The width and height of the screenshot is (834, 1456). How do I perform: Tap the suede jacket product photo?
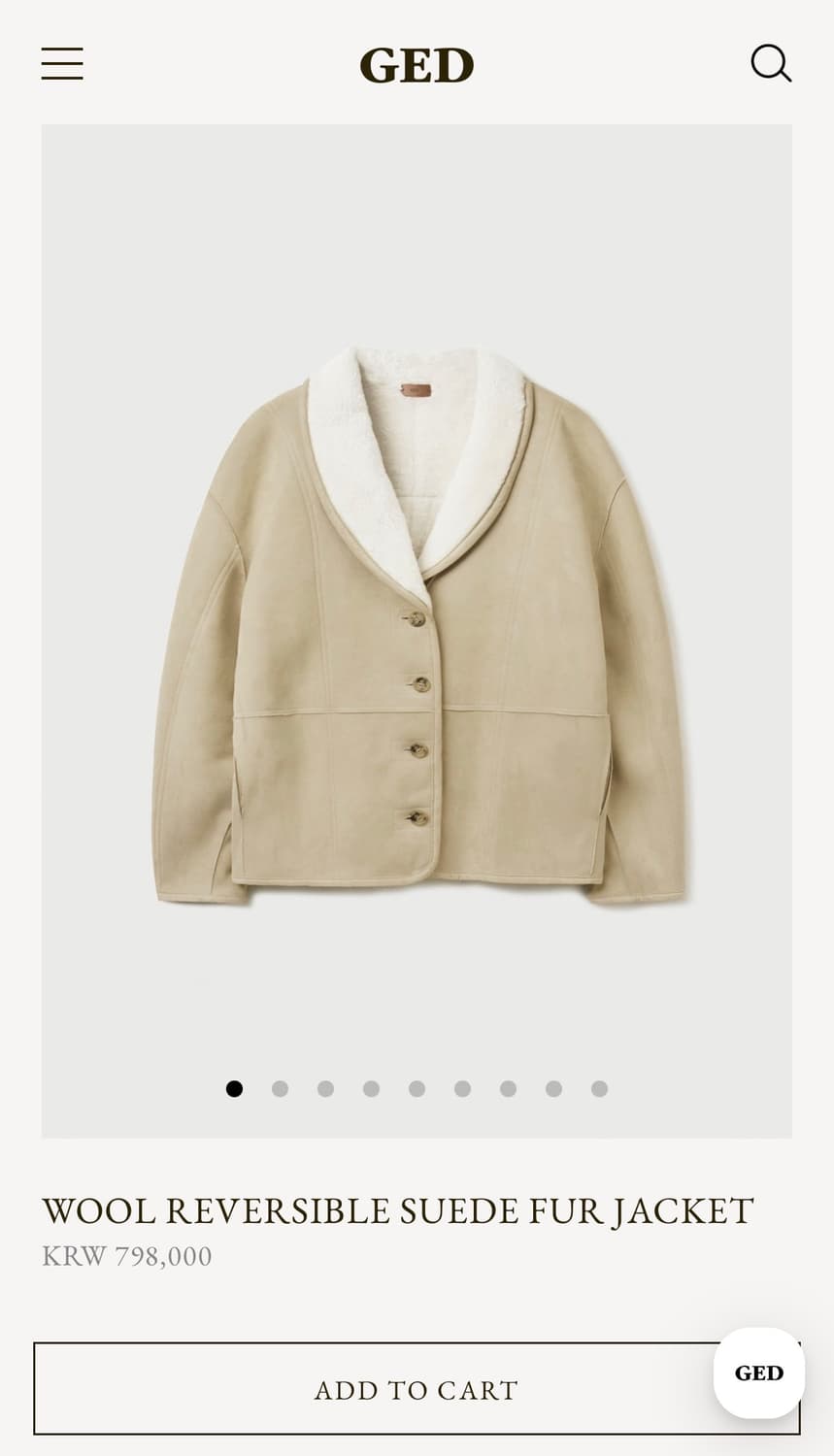coord(417,631)
